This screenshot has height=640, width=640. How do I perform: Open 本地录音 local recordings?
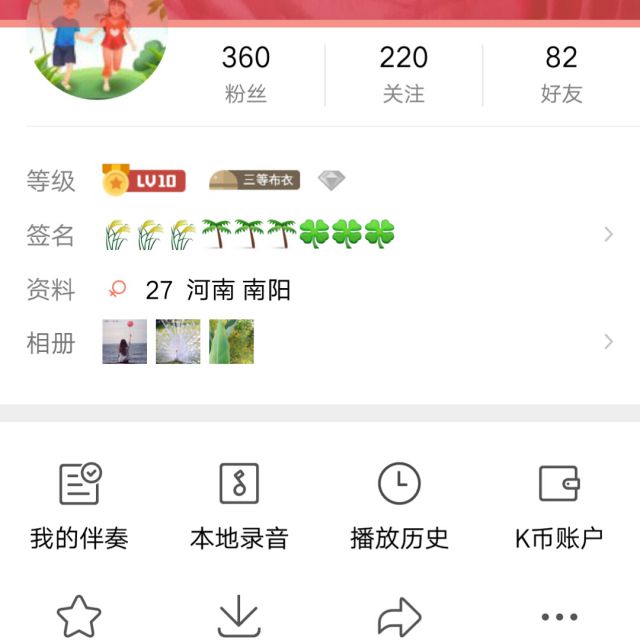pos(239,506)
